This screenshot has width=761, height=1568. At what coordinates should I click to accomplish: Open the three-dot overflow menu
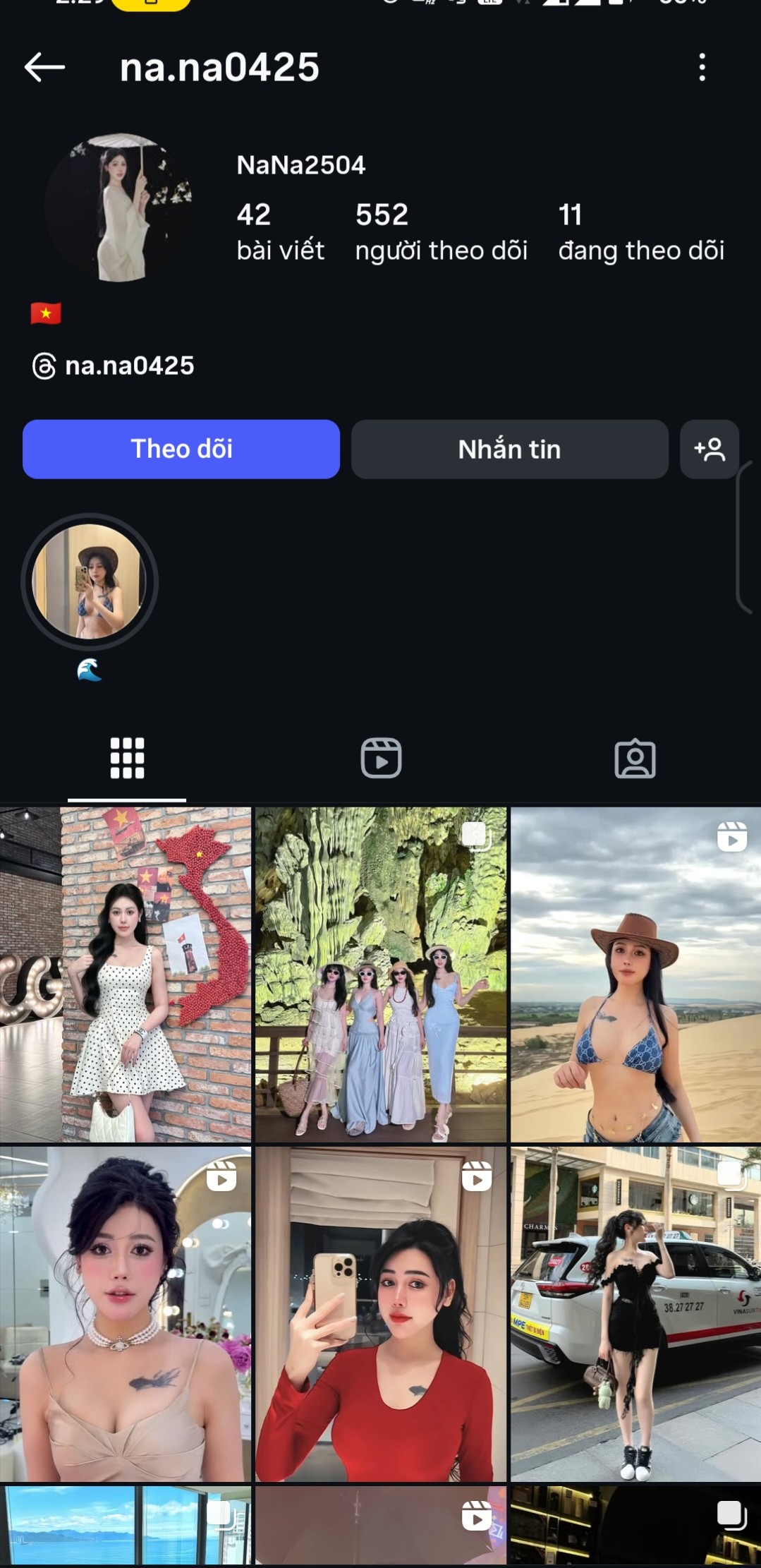tap(702, 68)
